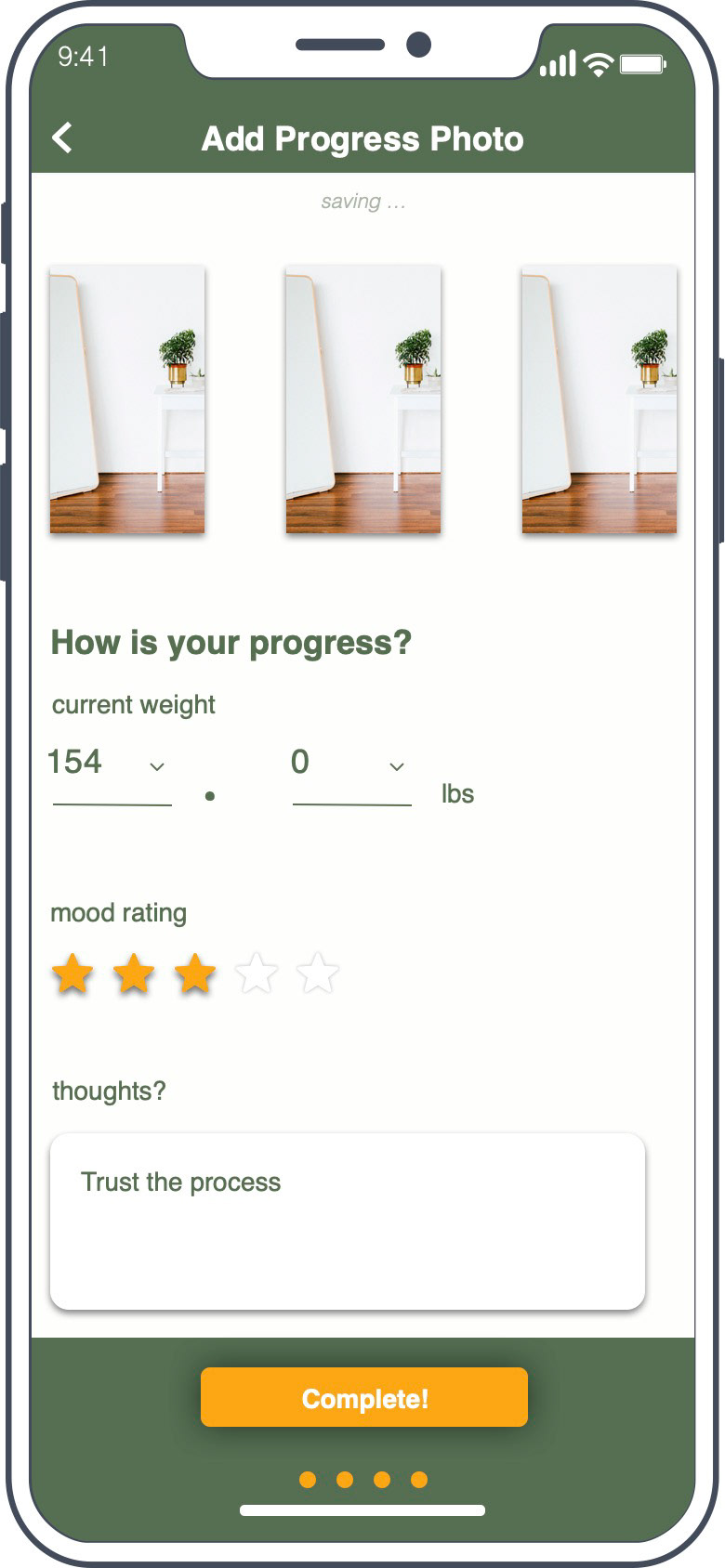Open the third progress photo
725x1568 pixels.
pos(600,399)
